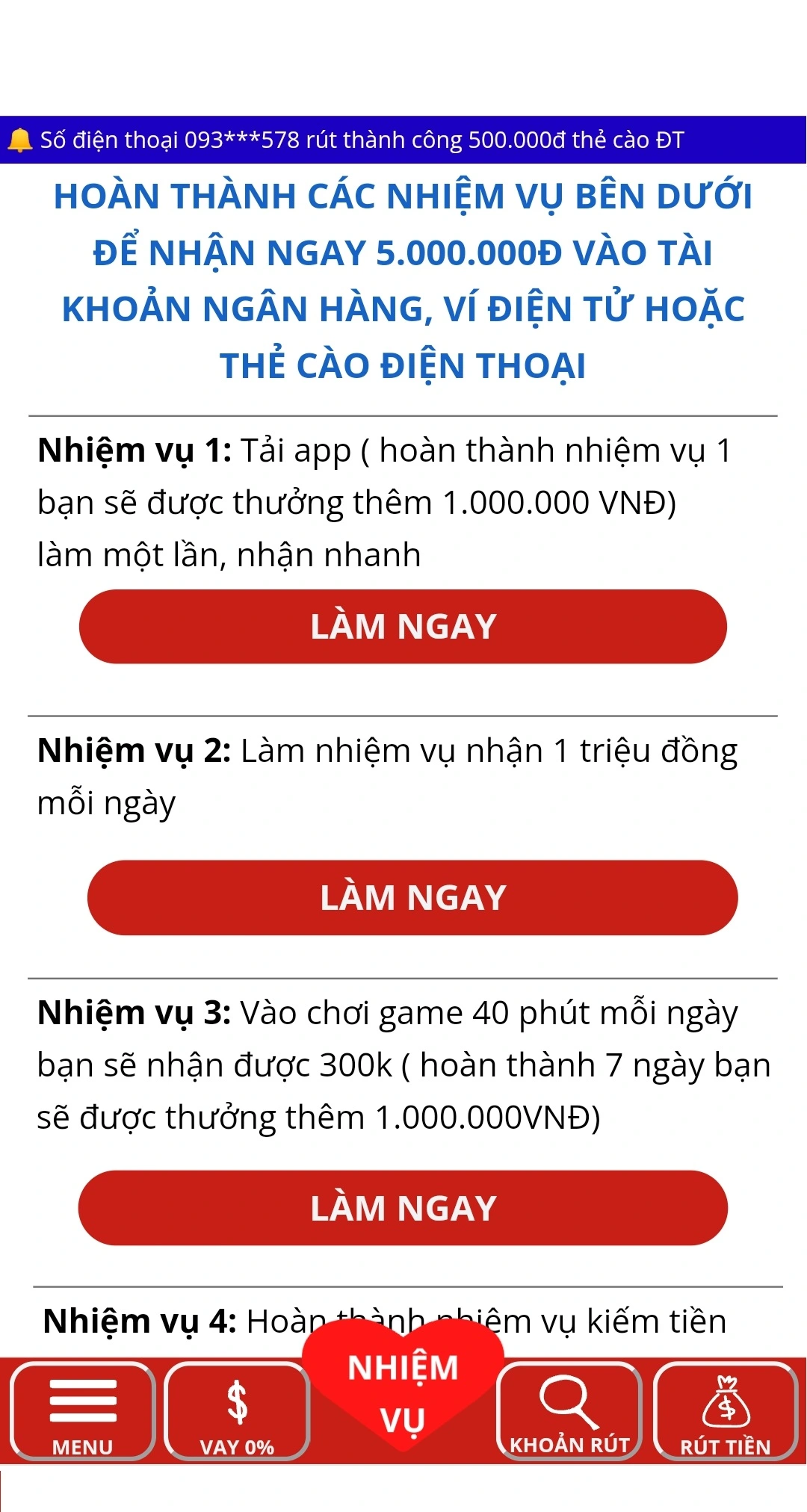Viewport: 807px width, 1512px height.
Task: Tap LÀM NGAY under Nhiệm vụ 1
Action: point(403,626)
